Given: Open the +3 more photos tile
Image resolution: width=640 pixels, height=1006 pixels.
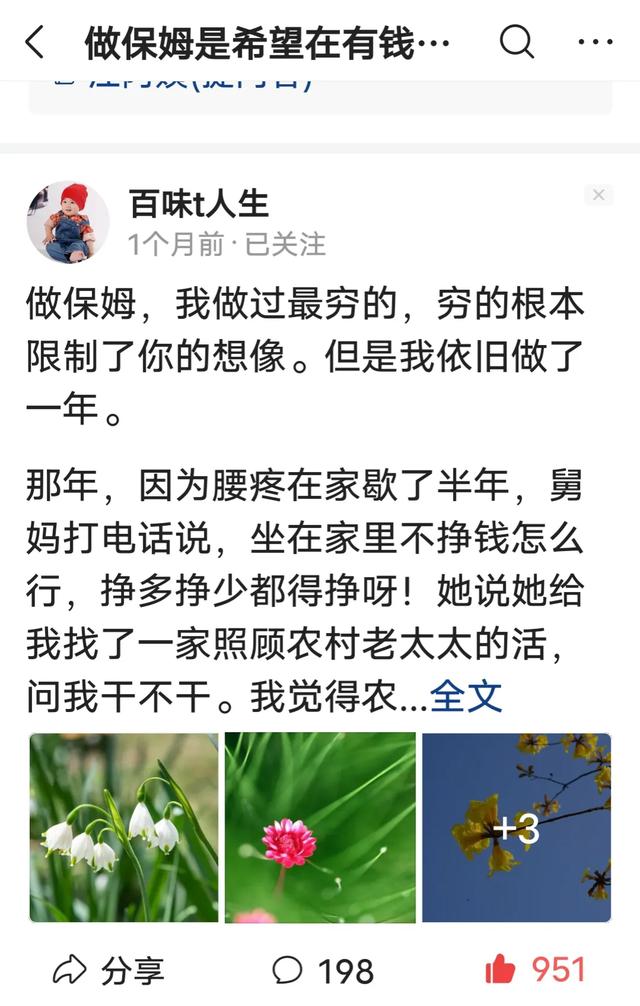Looking at the screenshot, I should [x=516, y=827].
